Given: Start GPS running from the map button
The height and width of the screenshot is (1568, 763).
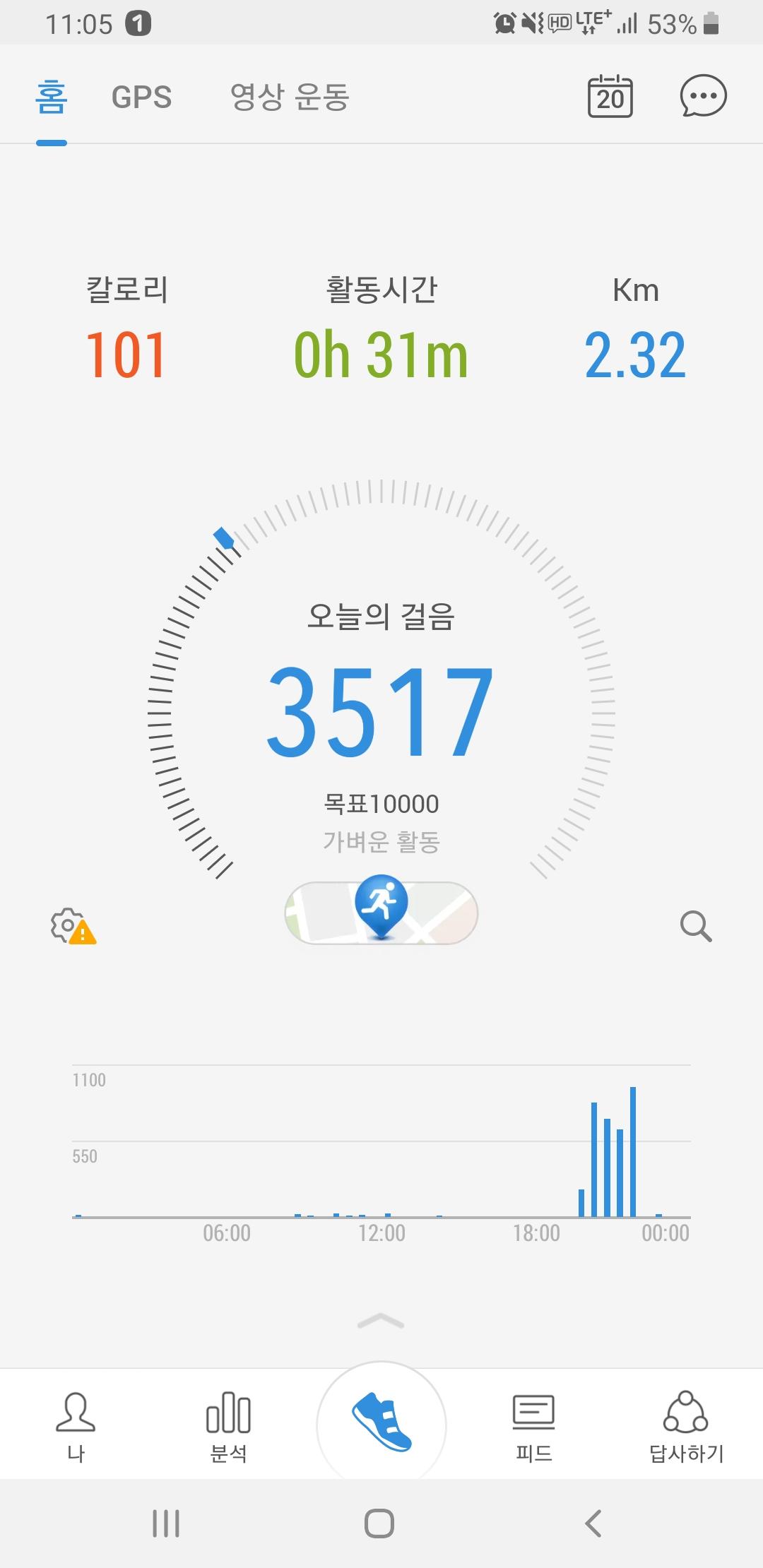Looking at the screenshot, I should [x=381, y=912].
